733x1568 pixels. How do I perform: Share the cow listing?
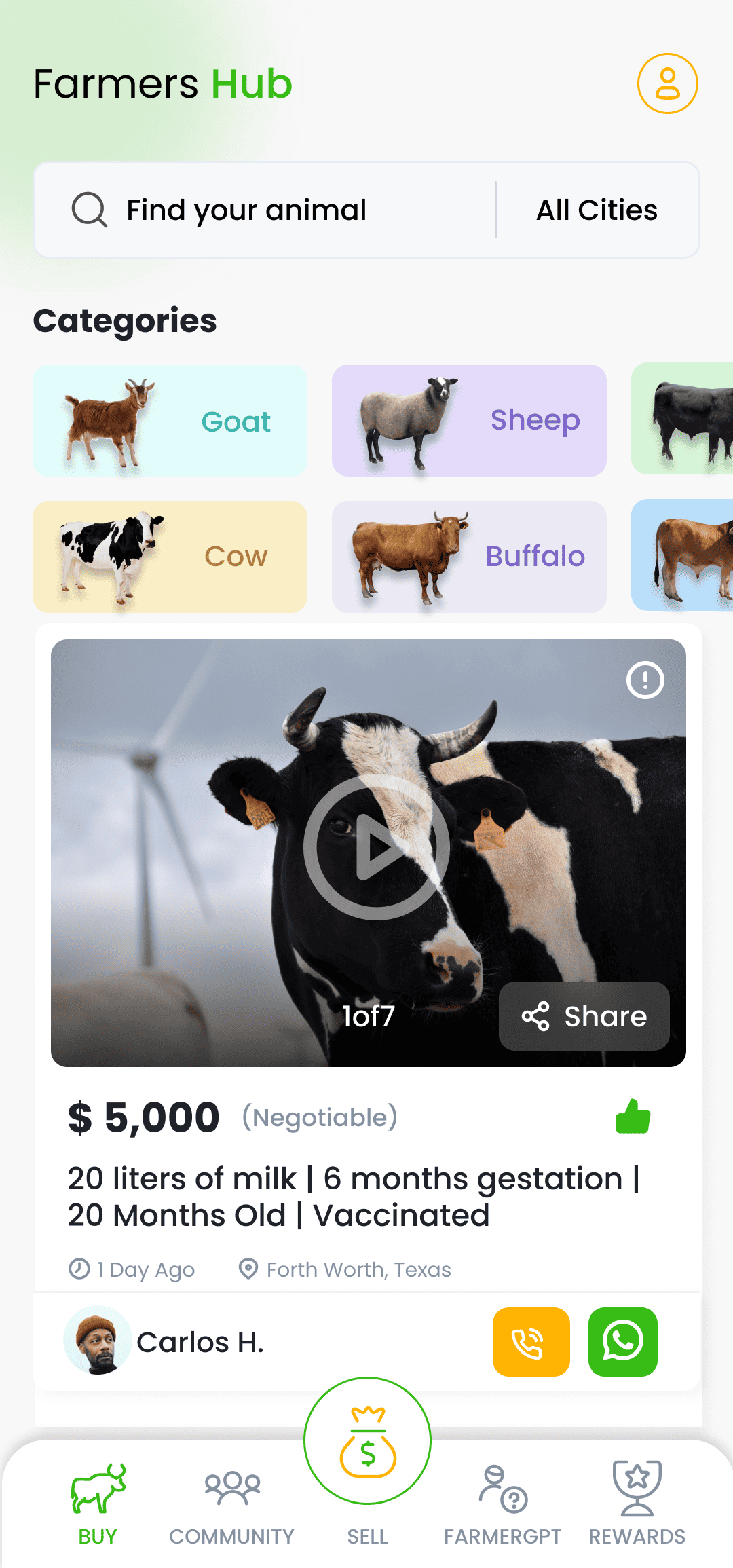tap(584, 1016)
